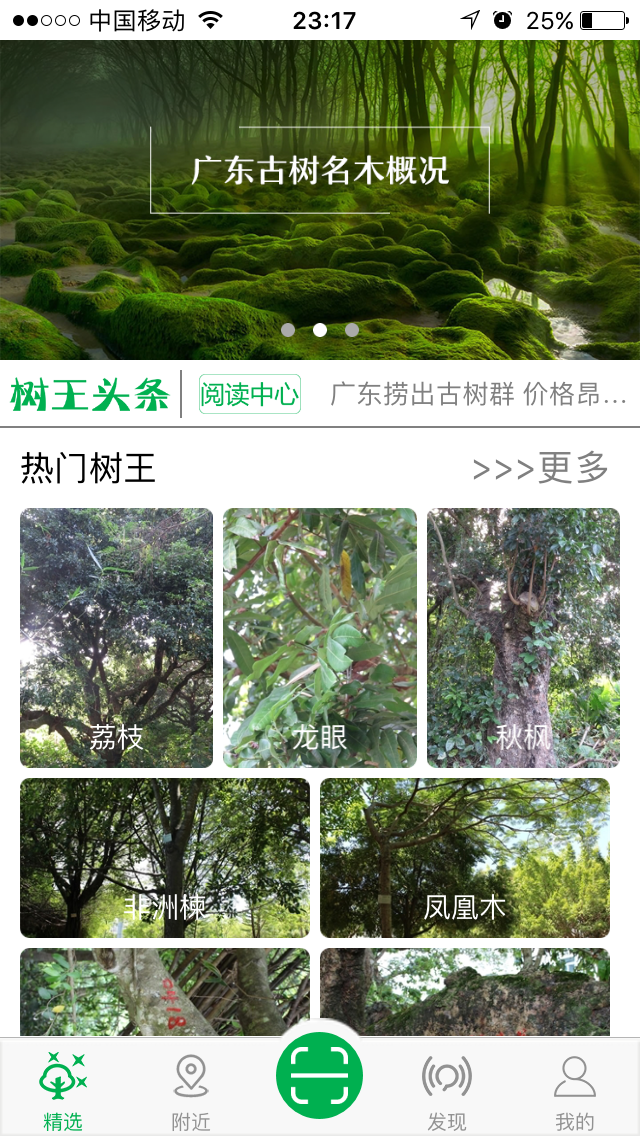The image size is (640, 1136).
Task: Open the 广东古树名木概况 banner
Action: click(x=320, y=200)
